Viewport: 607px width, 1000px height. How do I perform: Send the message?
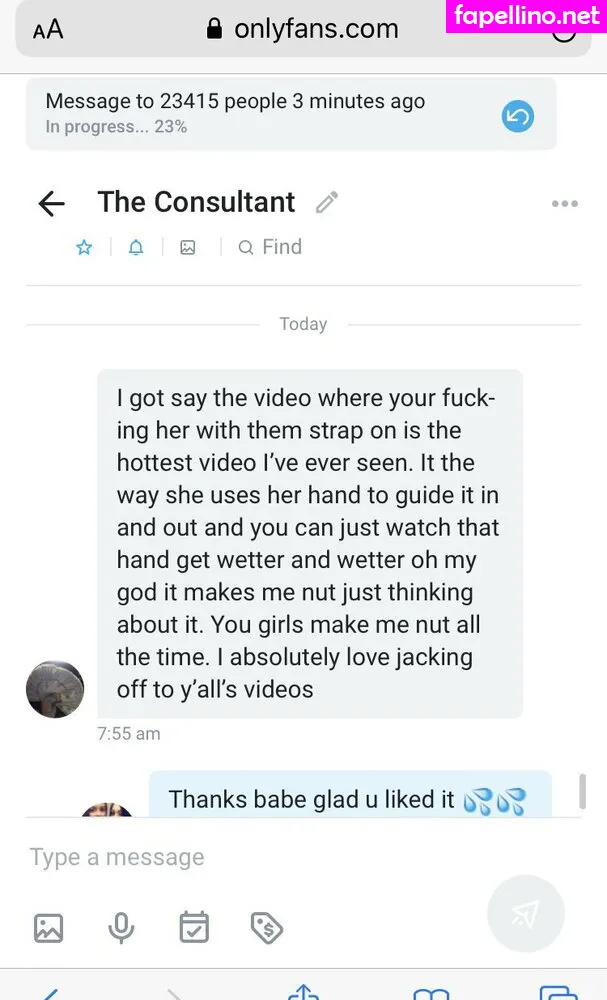click(x=525, y=912)
